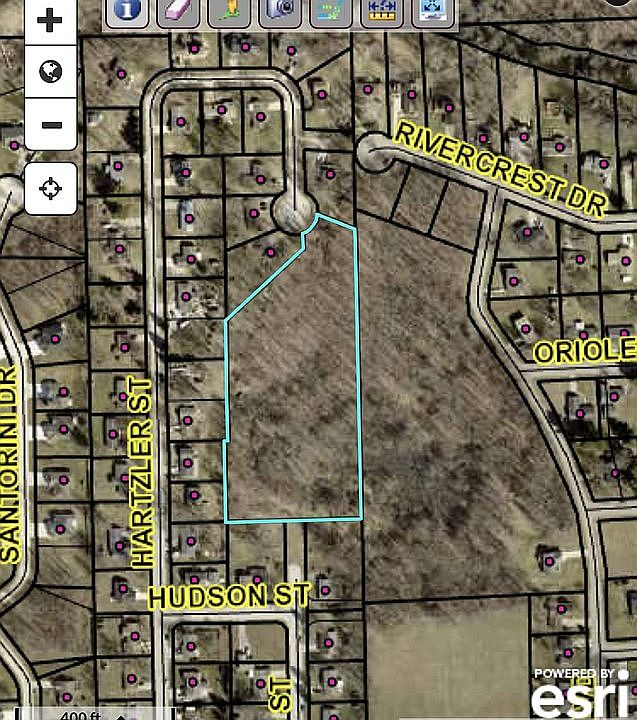Open the map layers tool
The height and width of the screenshot is (720, 637).
pos(330,12)
